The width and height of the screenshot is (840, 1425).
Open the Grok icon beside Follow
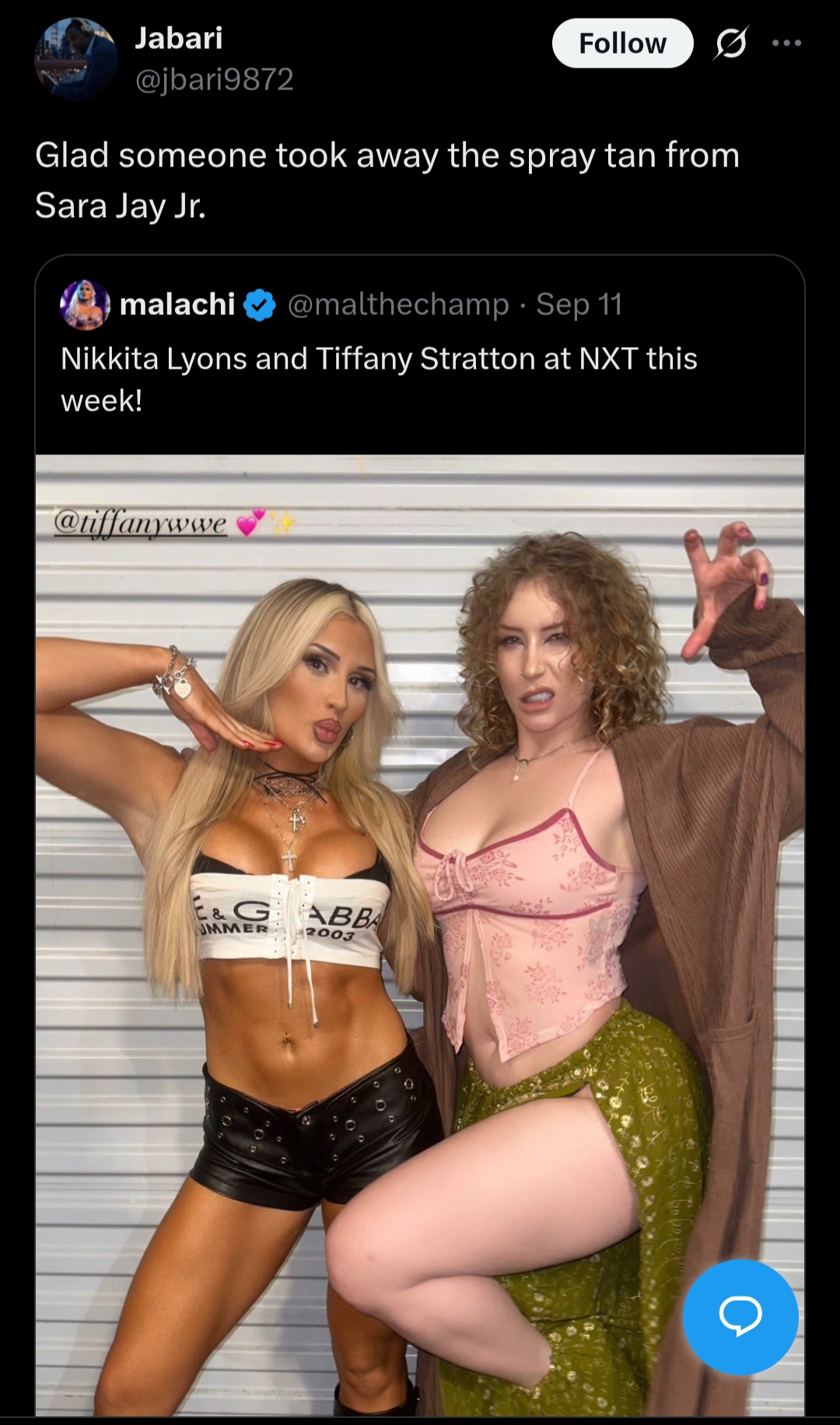(730, 44)
